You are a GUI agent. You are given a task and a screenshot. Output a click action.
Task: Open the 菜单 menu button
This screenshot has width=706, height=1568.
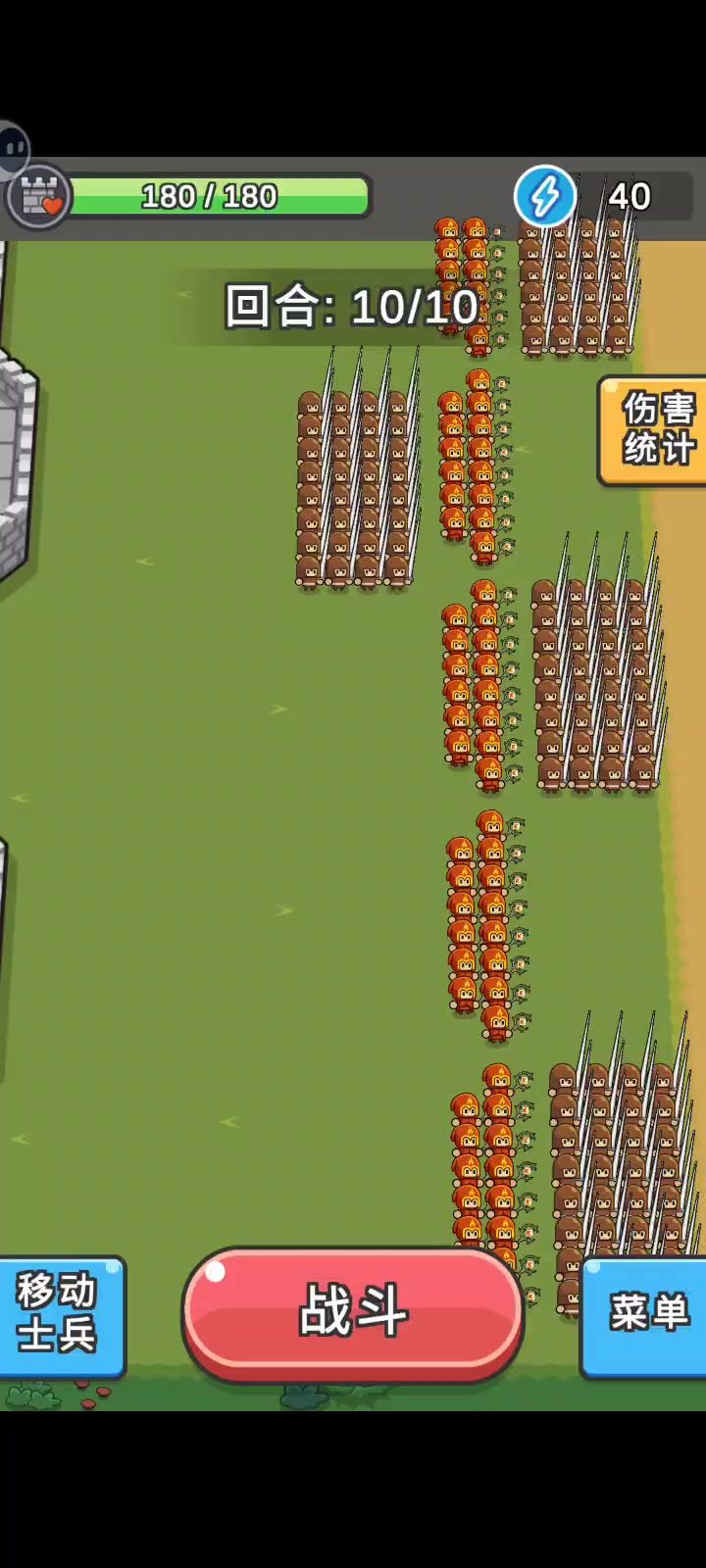[644, 1315]
